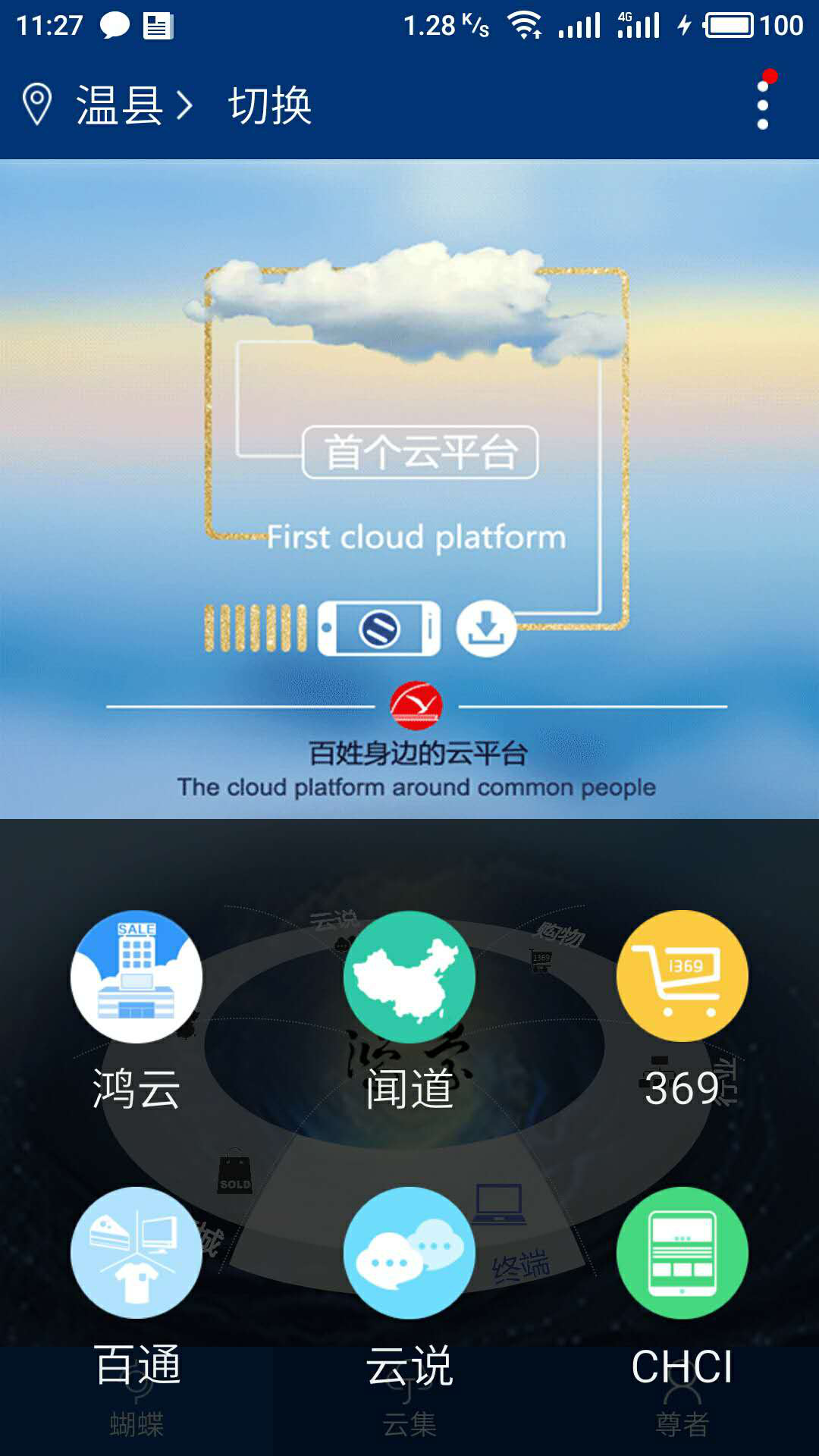Switch to the 蝴蝶 tab

pyautogui.click(x=136, y=1424)
